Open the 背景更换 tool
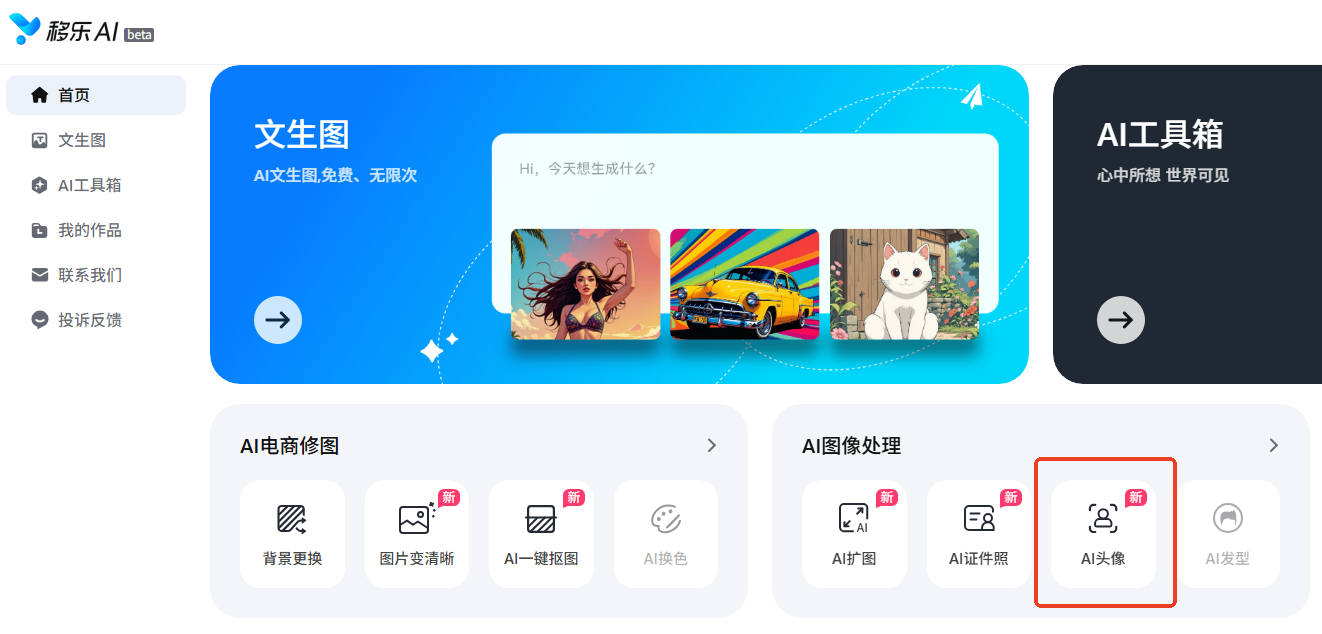The height and width of the screenshot is (634, 1322). coord(292,534)
